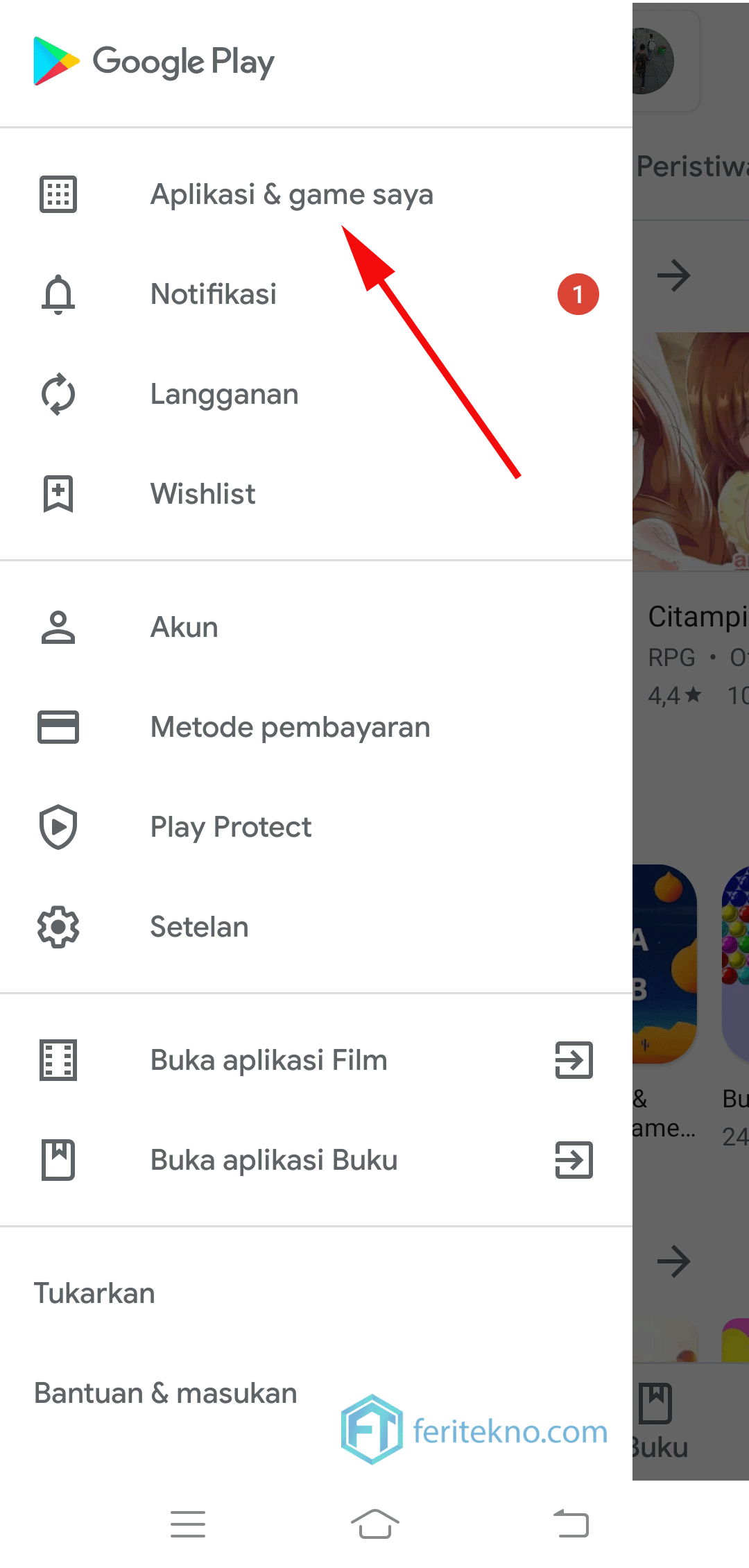Open recent apps from navigation bar
This screenshot has width=749, height=1568.
188,1524
